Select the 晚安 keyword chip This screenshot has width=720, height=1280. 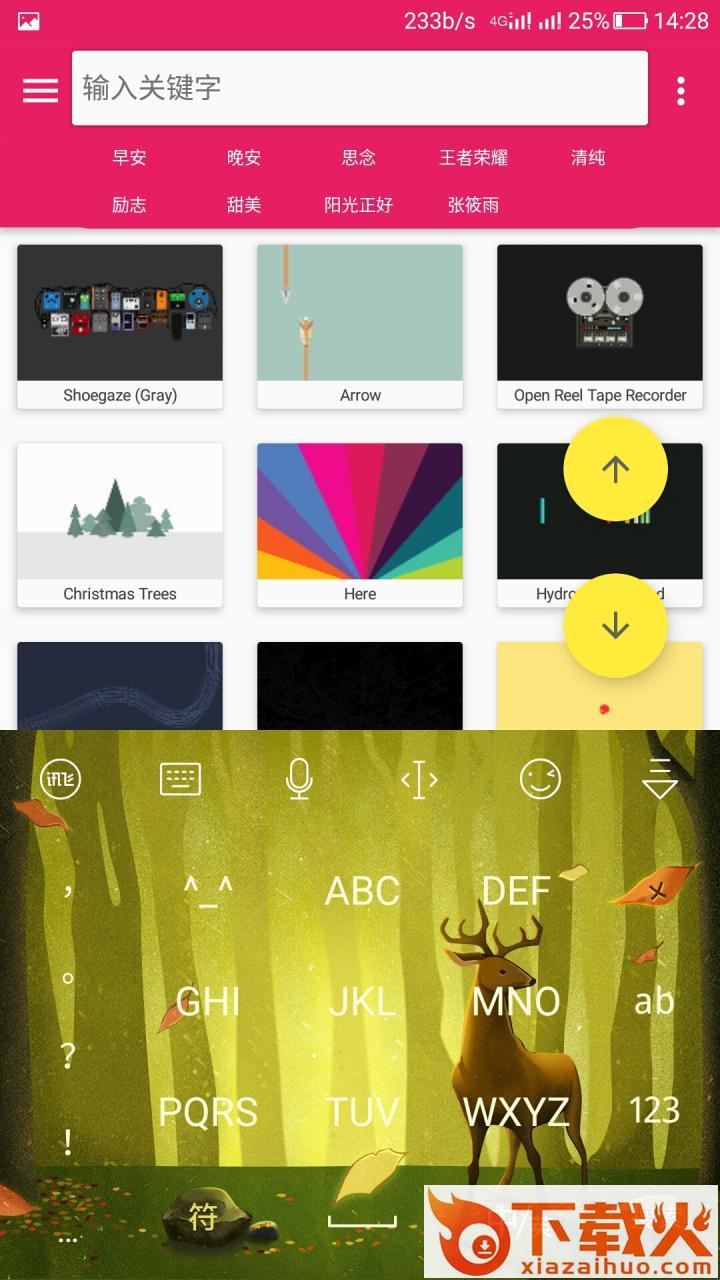(244, 157)
